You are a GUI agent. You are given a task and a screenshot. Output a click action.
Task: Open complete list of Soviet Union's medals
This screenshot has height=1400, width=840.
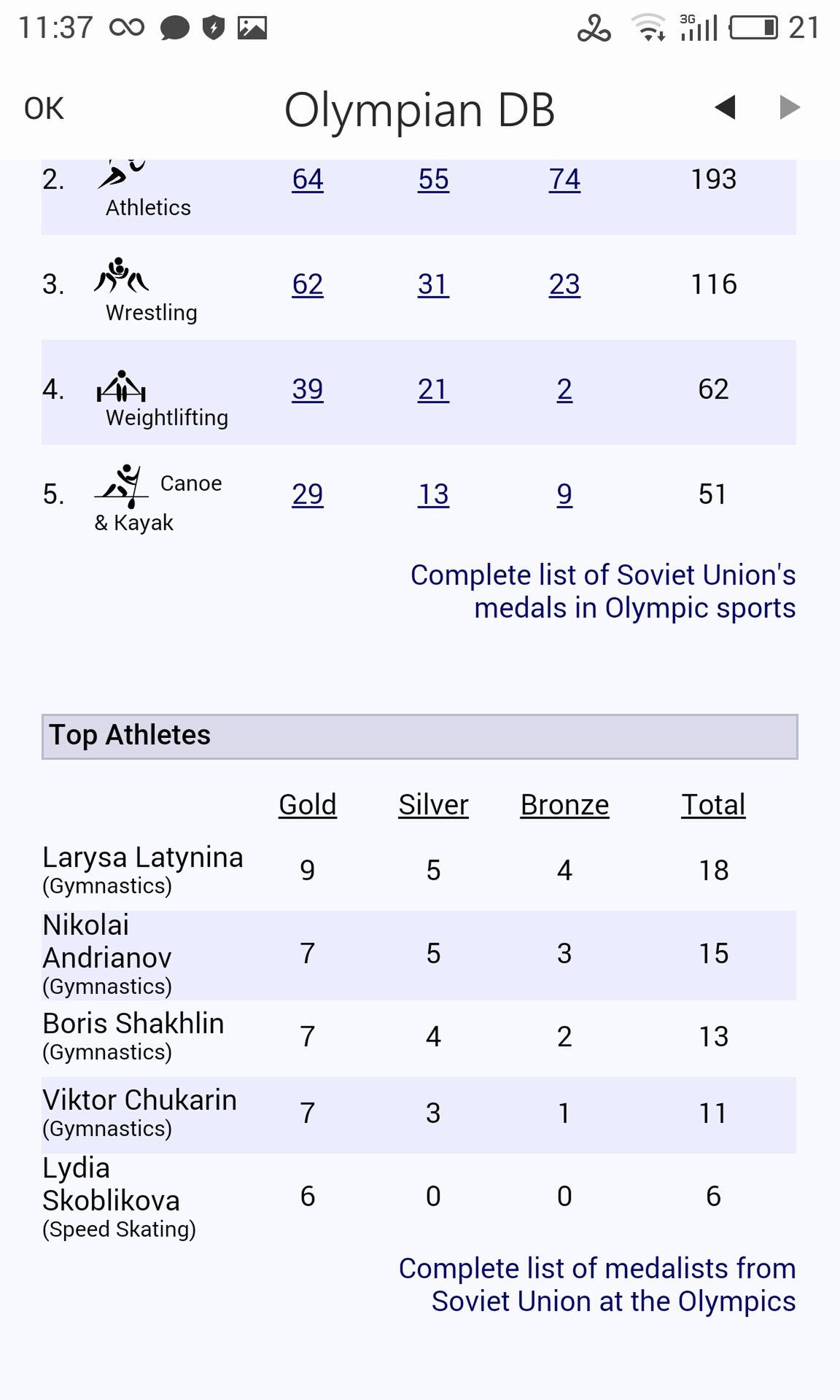[x=603, y=591]
